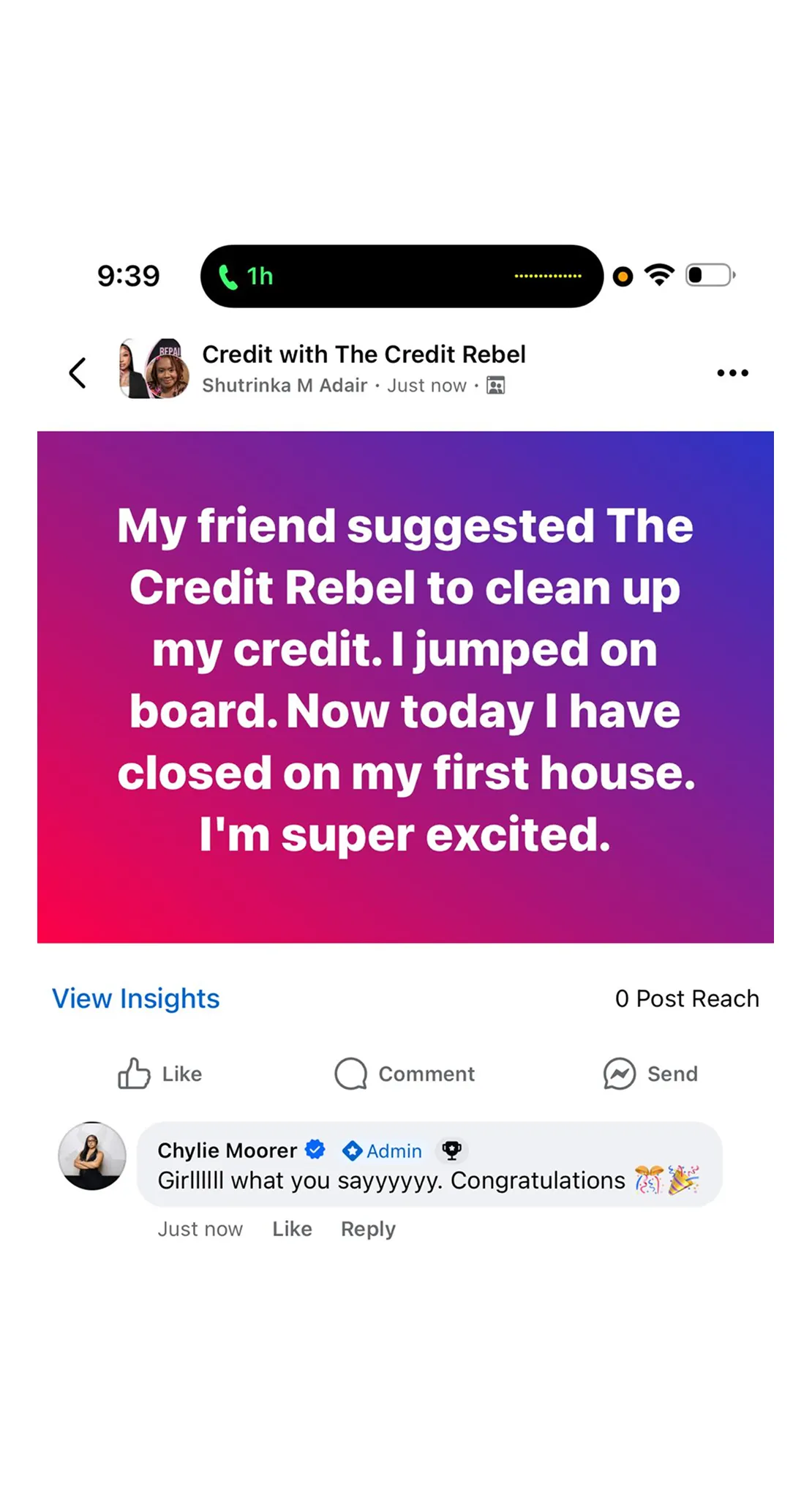Open View Insights for this post

[136, 998]
